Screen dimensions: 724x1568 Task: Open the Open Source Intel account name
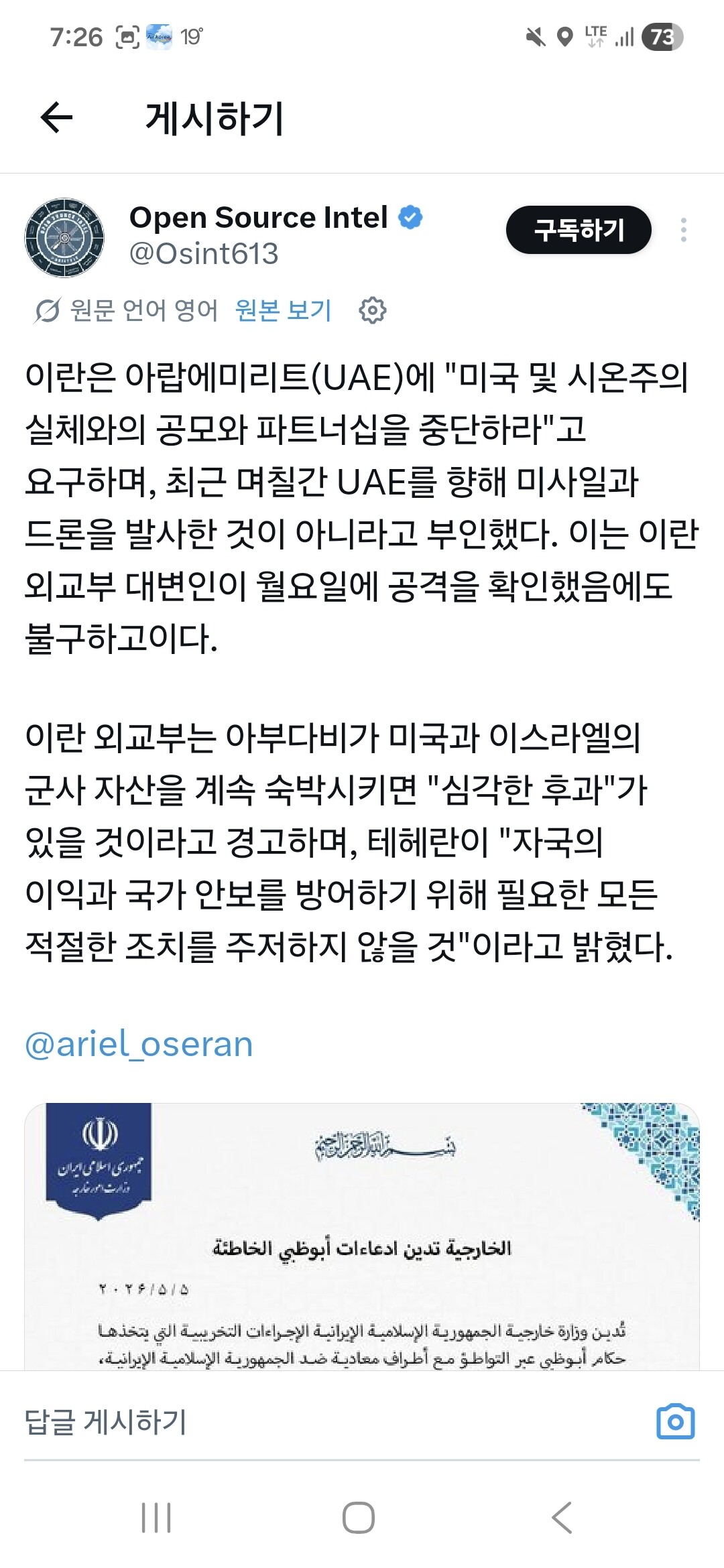(x=259, y=217)
